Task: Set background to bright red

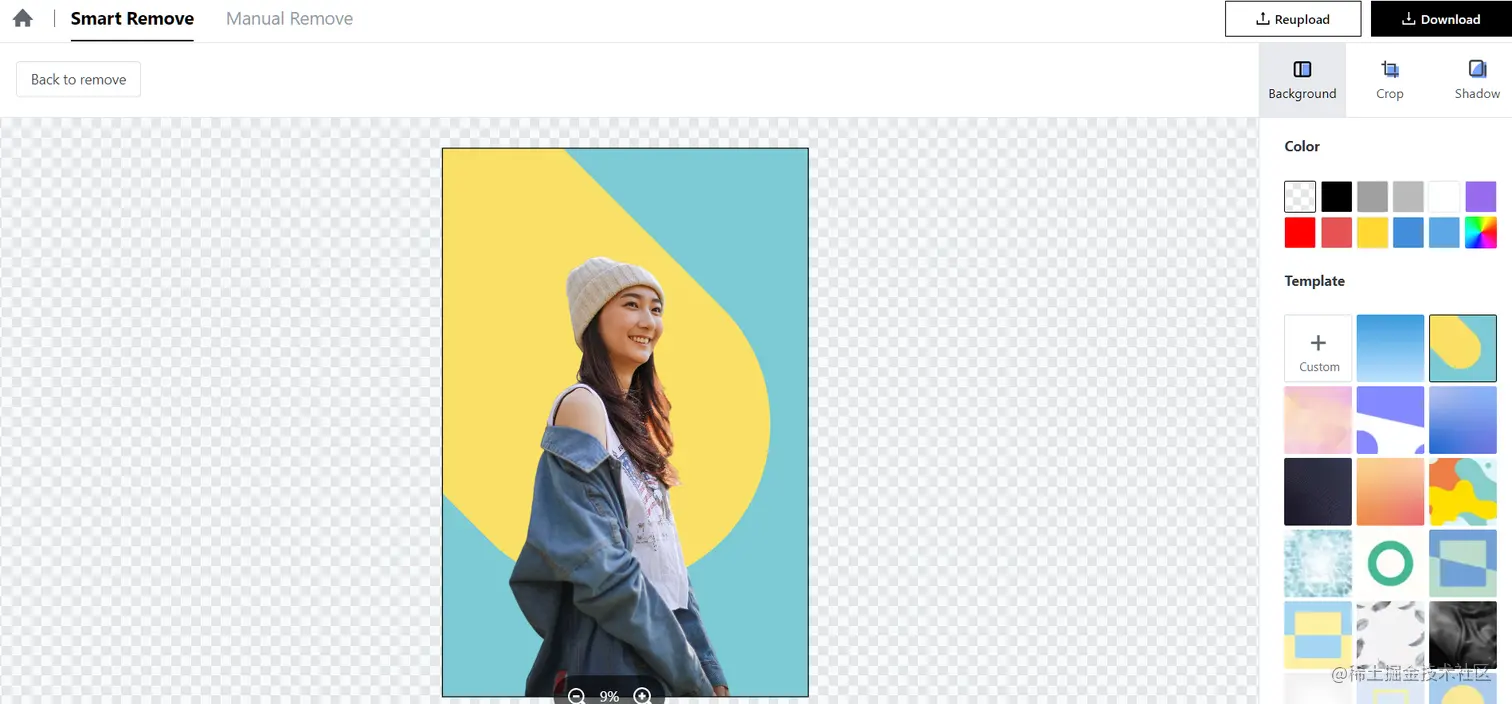Action: pyautogui.click(x=1300, y=232)
